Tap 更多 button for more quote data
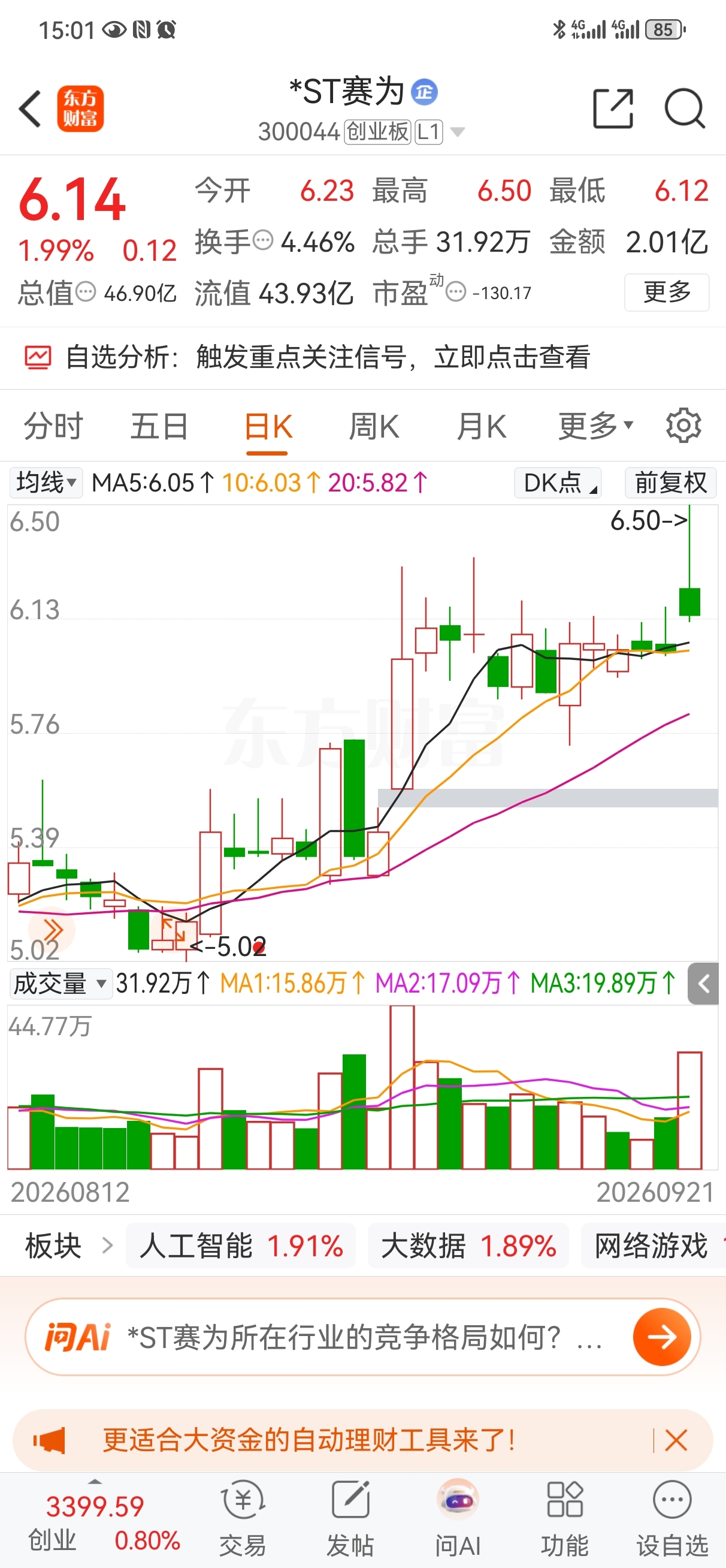This screenshot has height=1568, width=726. 666,293
